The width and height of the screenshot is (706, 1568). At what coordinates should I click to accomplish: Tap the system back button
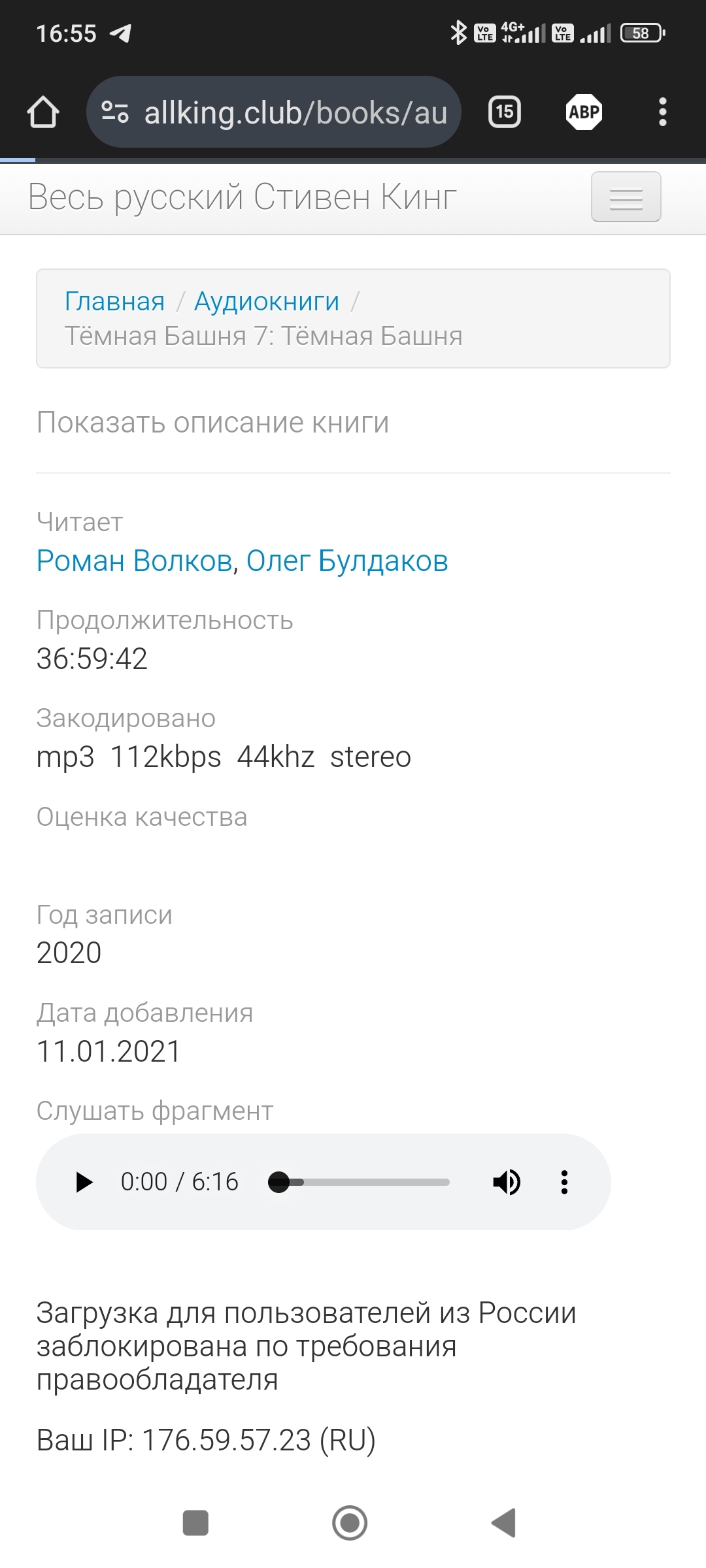[x=504, y=1523]
